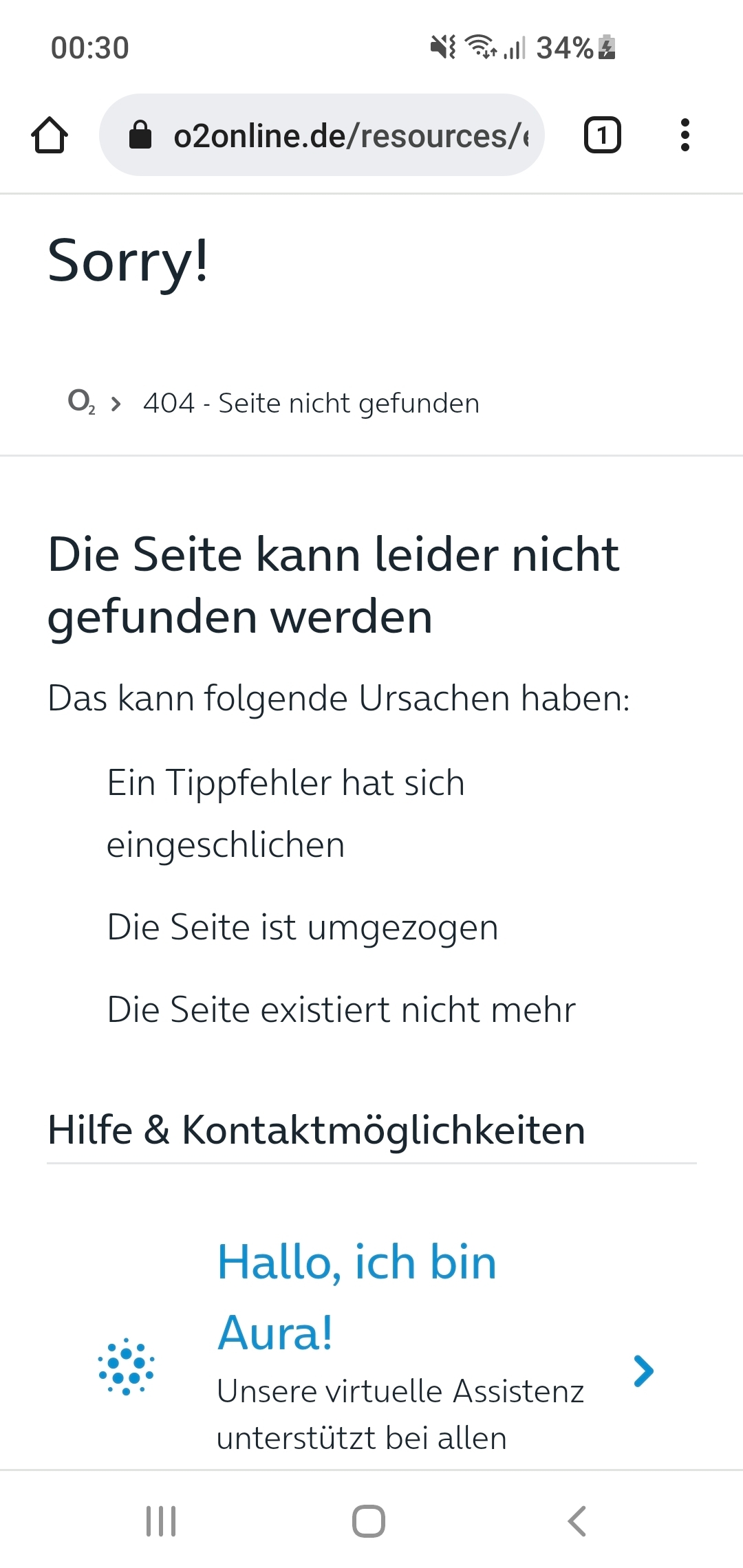Open the system recent apps view

[x=161, y=1521]
